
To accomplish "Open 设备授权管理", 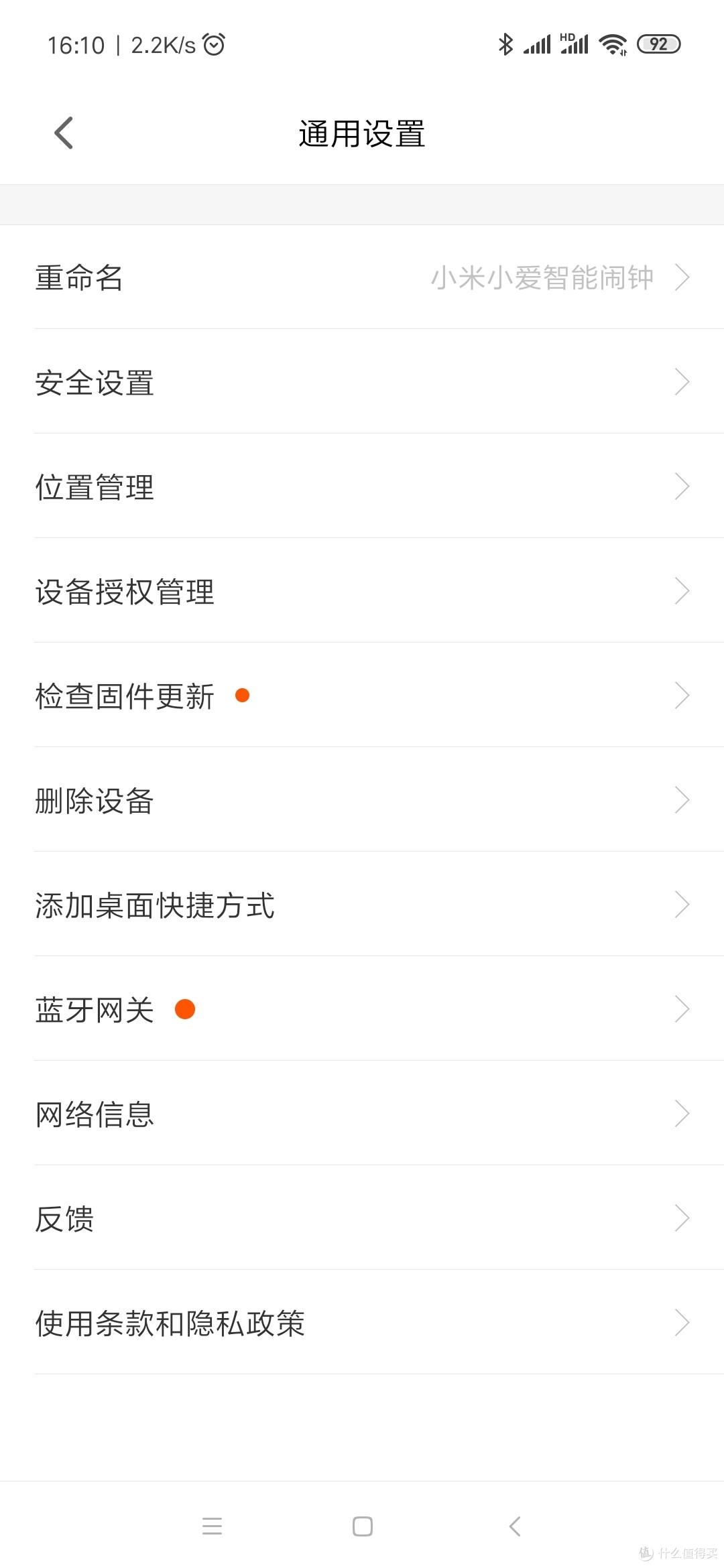I will [362, 591].
